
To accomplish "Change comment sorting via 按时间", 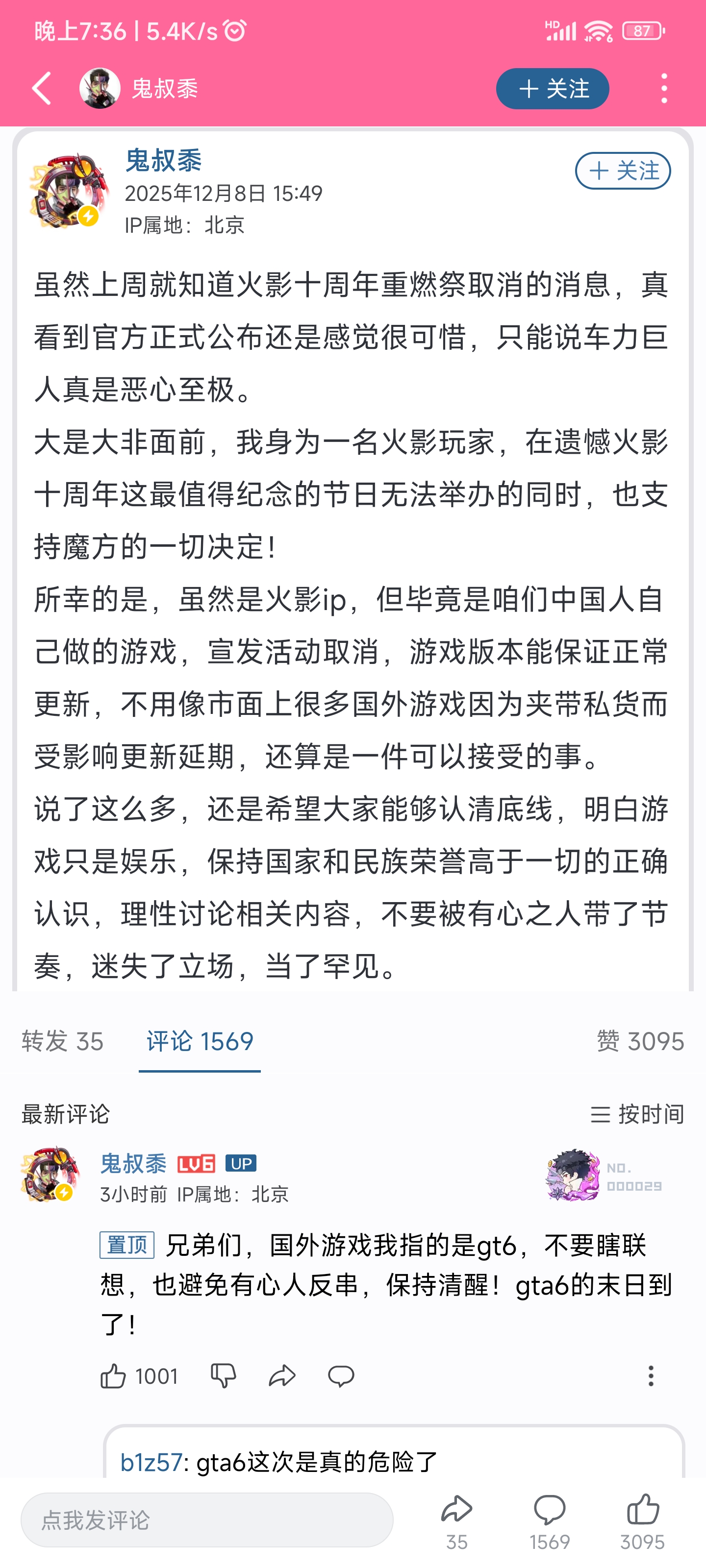I will pyautogui.click(x=636, y=1115).
